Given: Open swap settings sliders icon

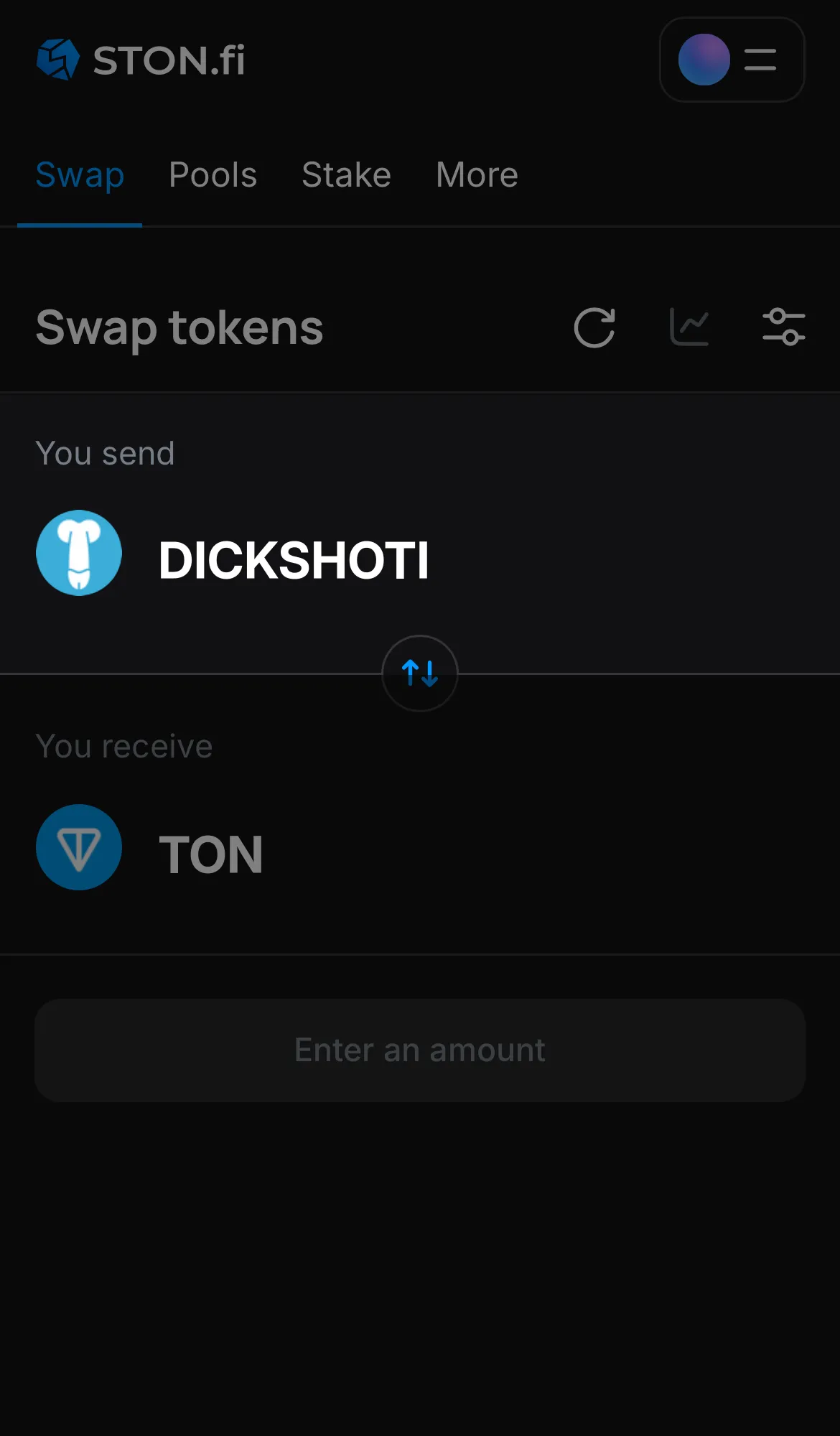Looking at the screenshot, I should [784, 327].
